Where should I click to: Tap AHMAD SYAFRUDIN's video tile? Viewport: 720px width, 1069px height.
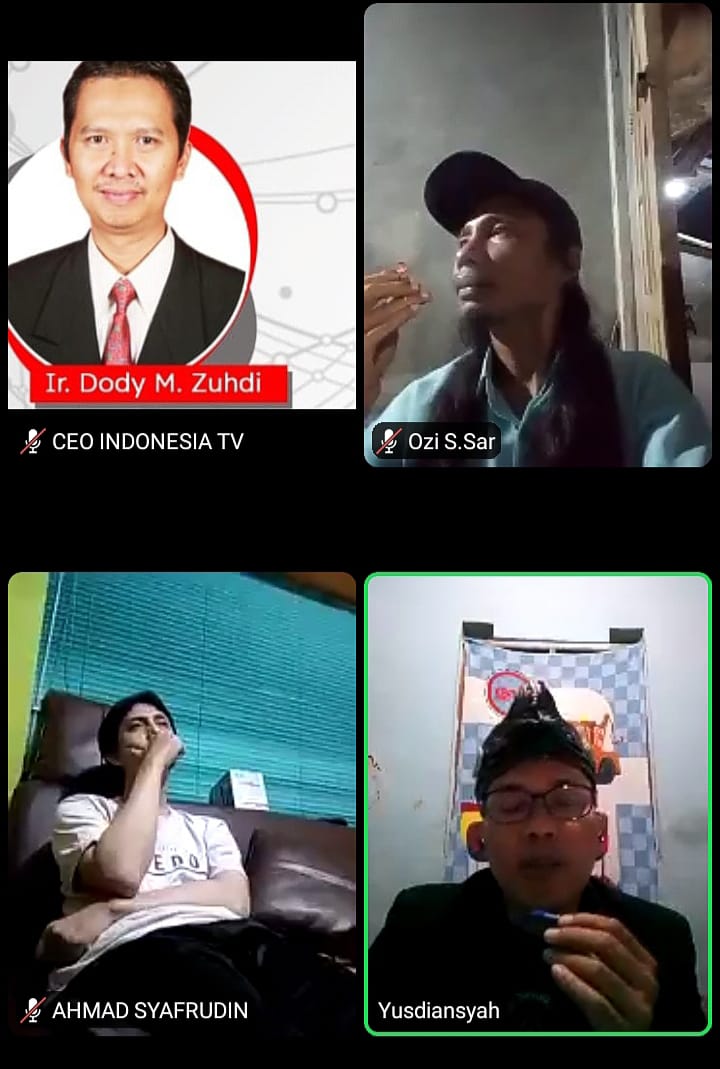click(182, 800)
